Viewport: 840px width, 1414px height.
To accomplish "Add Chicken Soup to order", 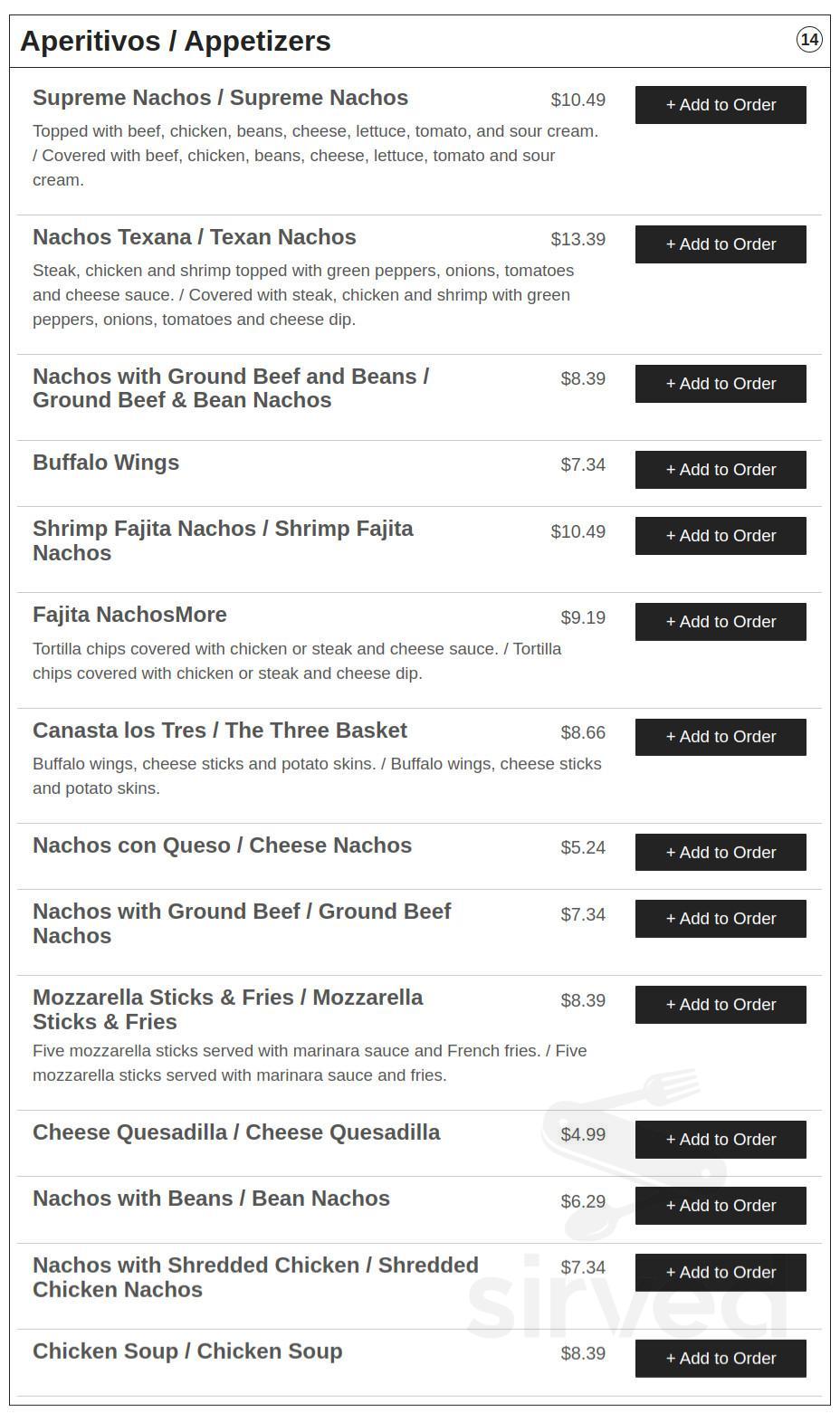I will [x=720, y=1358].
